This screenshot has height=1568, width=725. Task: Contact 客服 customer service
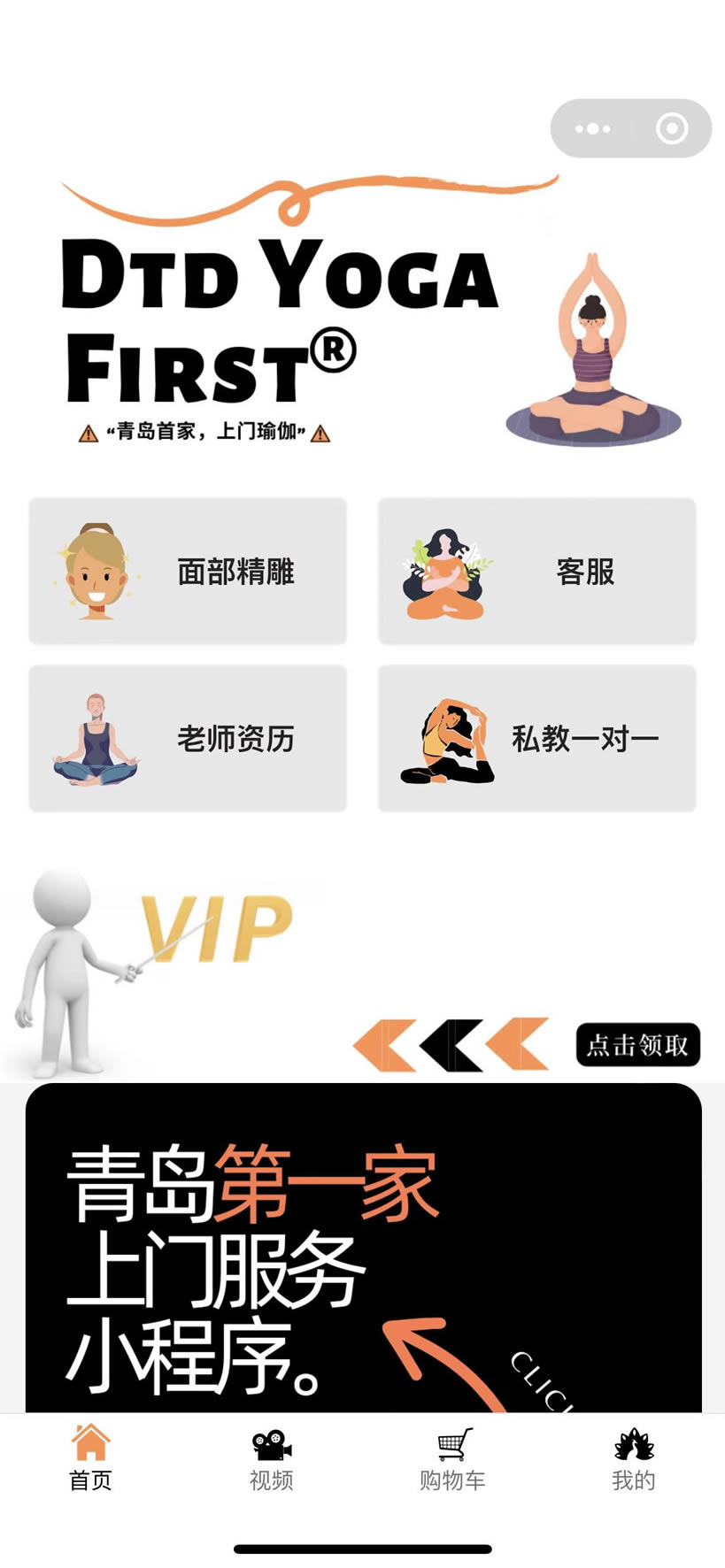pos(536,572)
